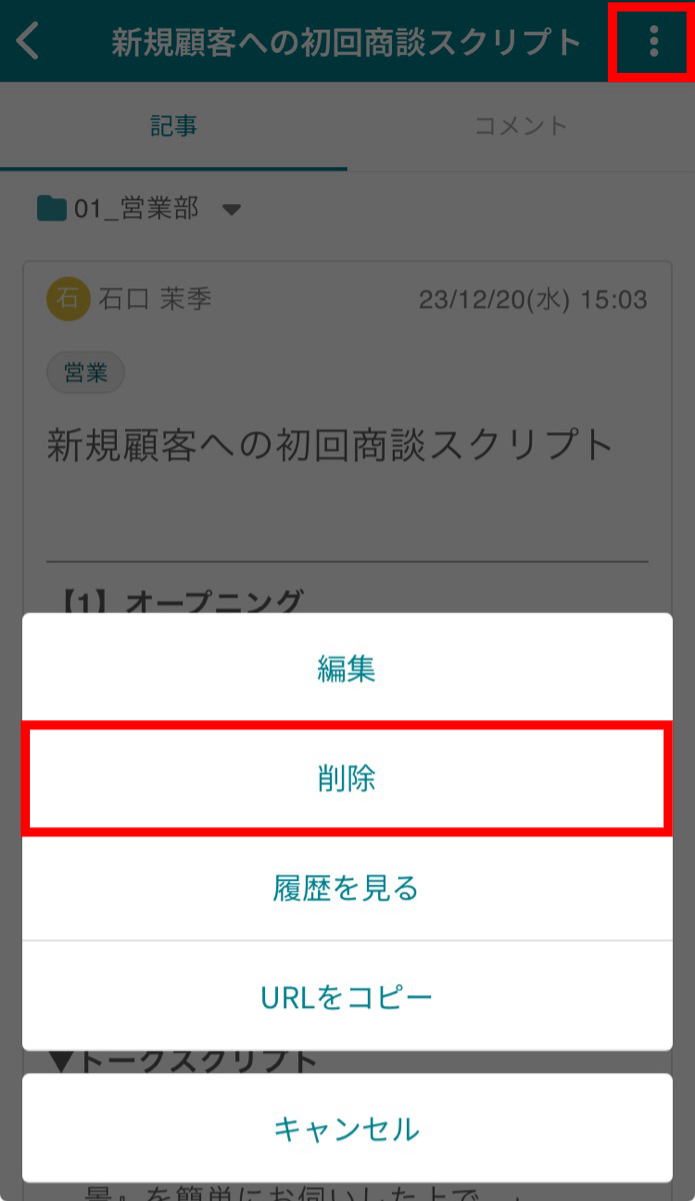The image size is (695, 1201).
Task: Open 履歴を見る to view history
Action: pos(347,888)
